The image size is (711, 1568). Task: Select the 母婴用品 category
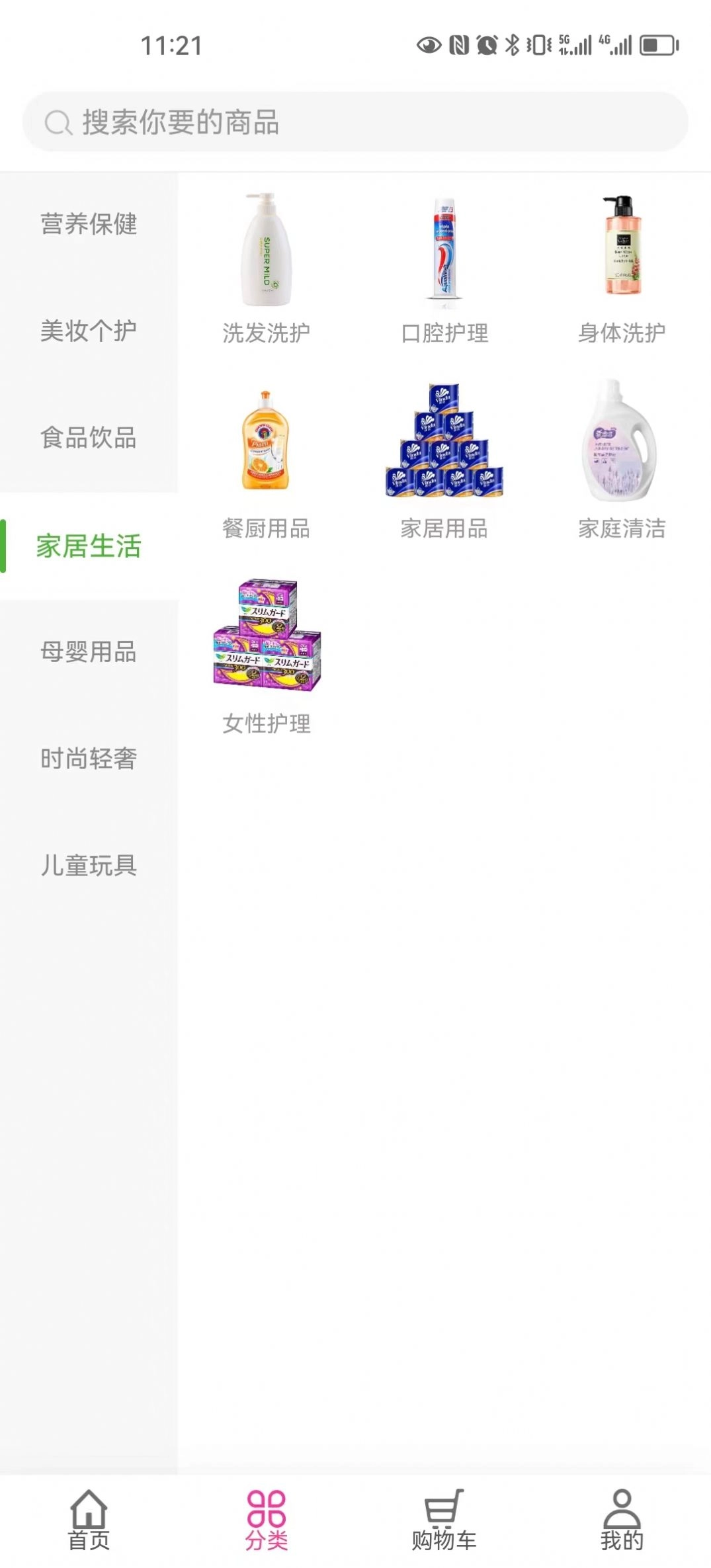(88, 655)
